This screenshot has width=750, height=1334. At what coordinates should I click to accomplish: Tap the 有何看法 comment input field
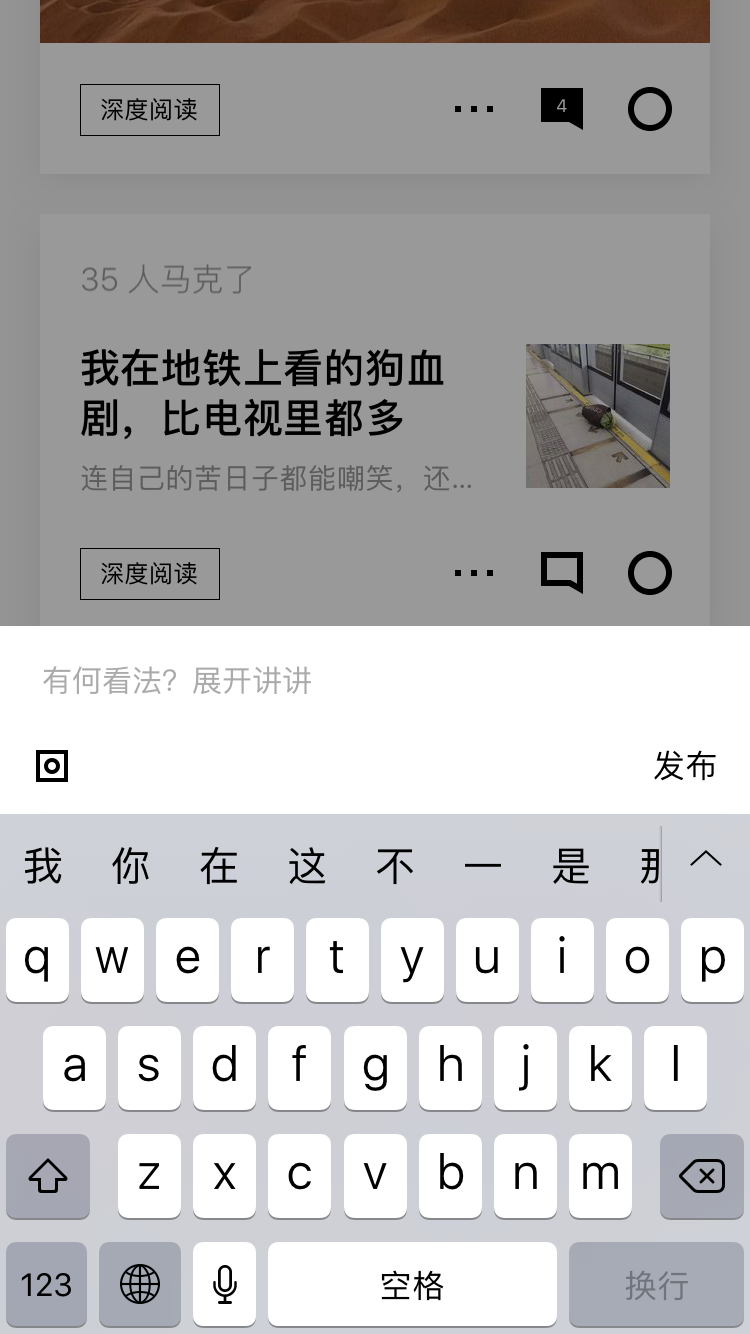(x=375, y=681)
